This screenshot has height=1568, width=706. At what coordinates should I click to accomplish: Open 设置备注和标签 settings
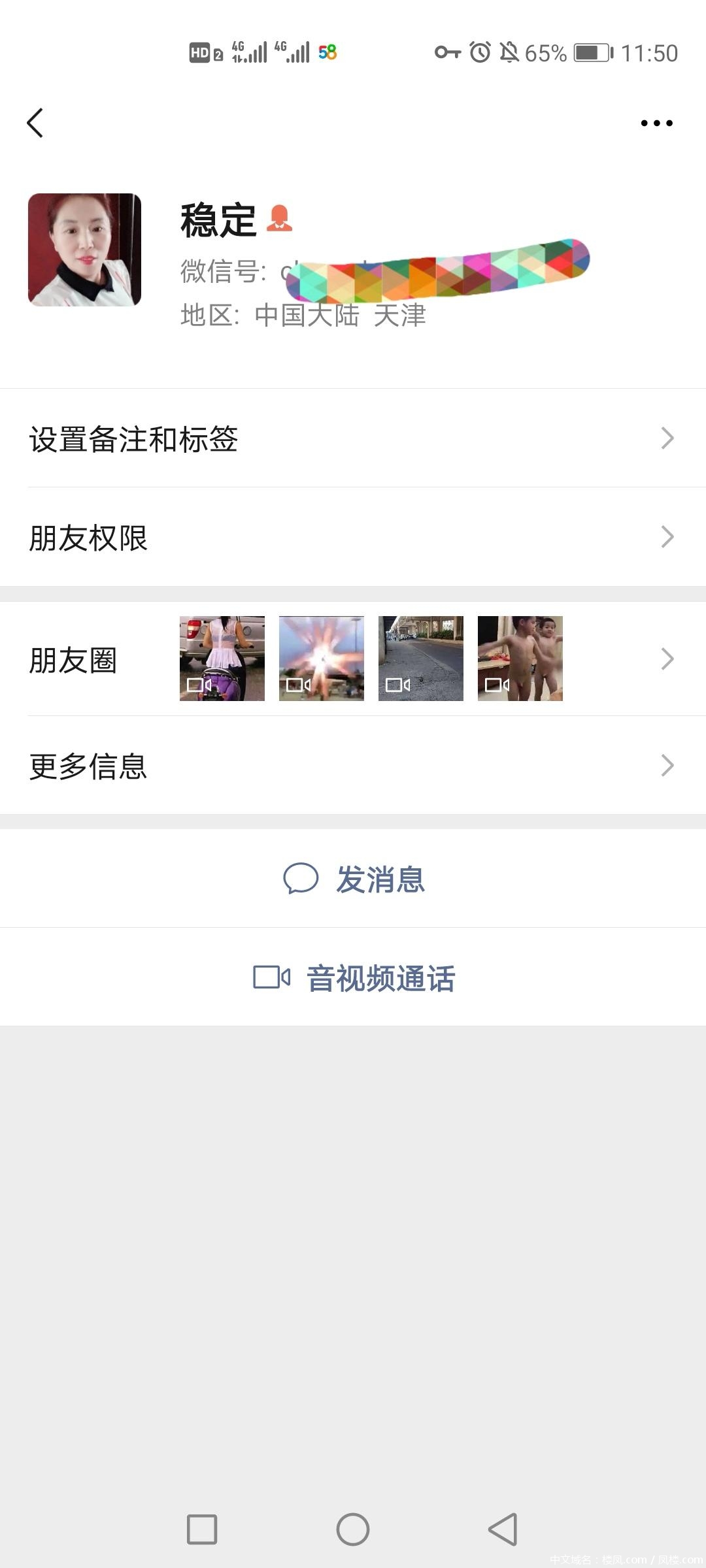pos(353,438)
